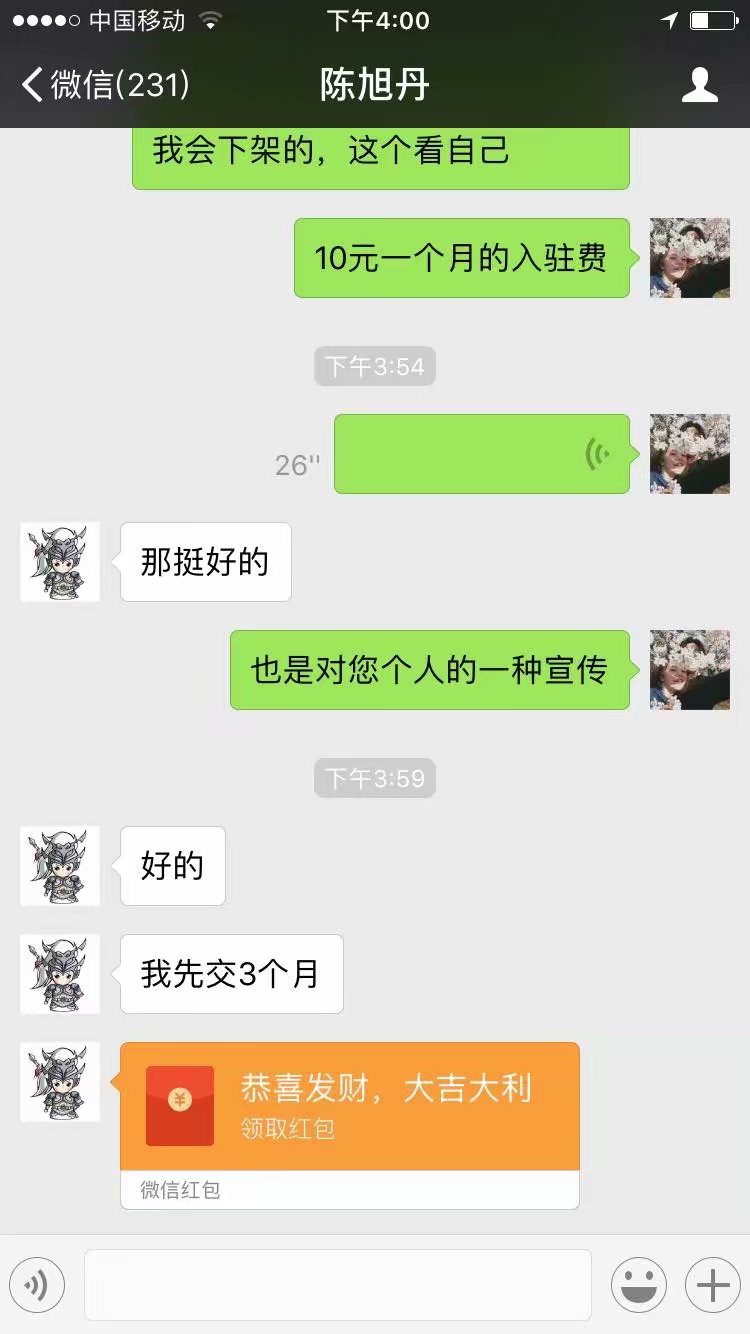Open the 恭喜发财 red packet

click(349, 1107)
